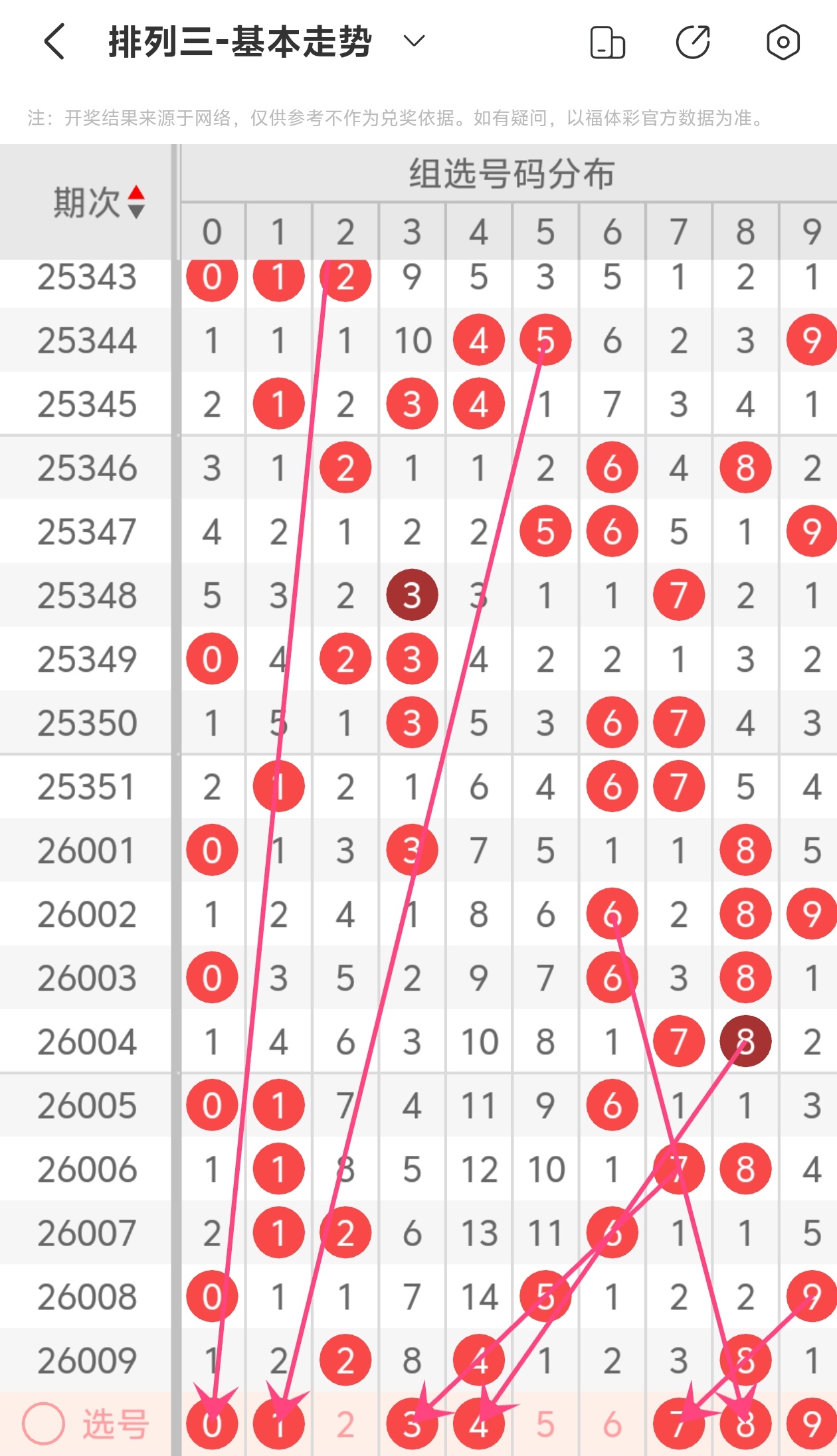Go back using the top-left arrow
This screenshot has width=837, height=1456.
click(x=54, y=42)
